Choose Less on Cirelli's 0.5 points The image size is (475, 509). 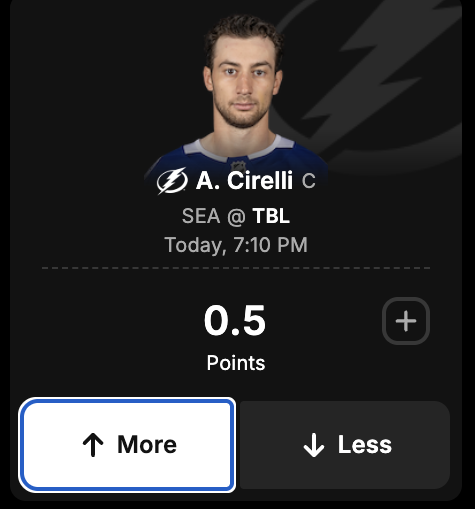[345, 445]
